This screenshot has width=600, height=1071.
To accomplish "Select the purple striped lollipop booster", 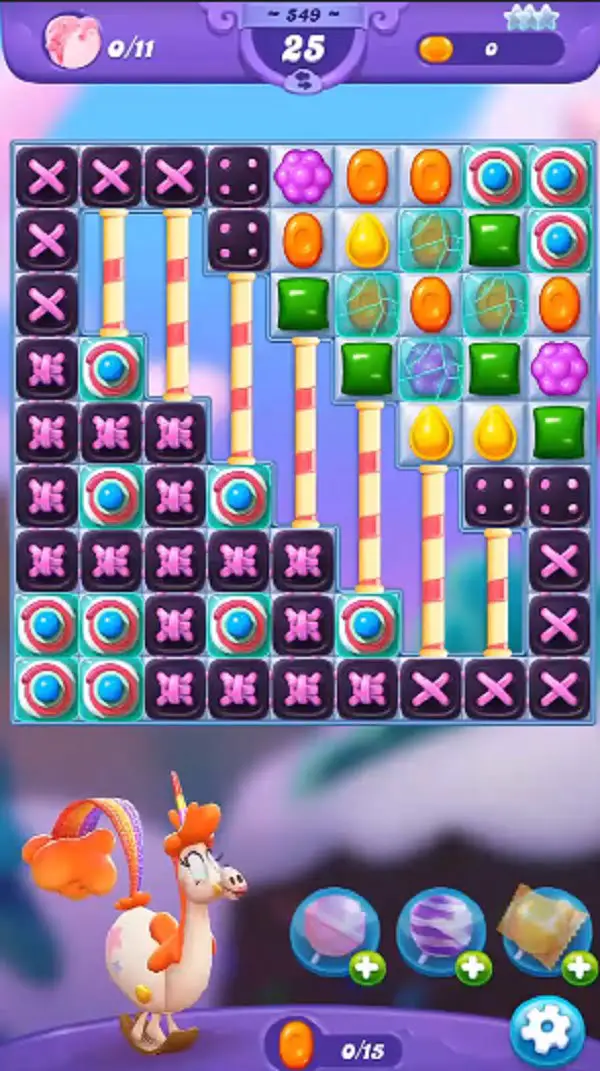I will (x=441, y=932).
